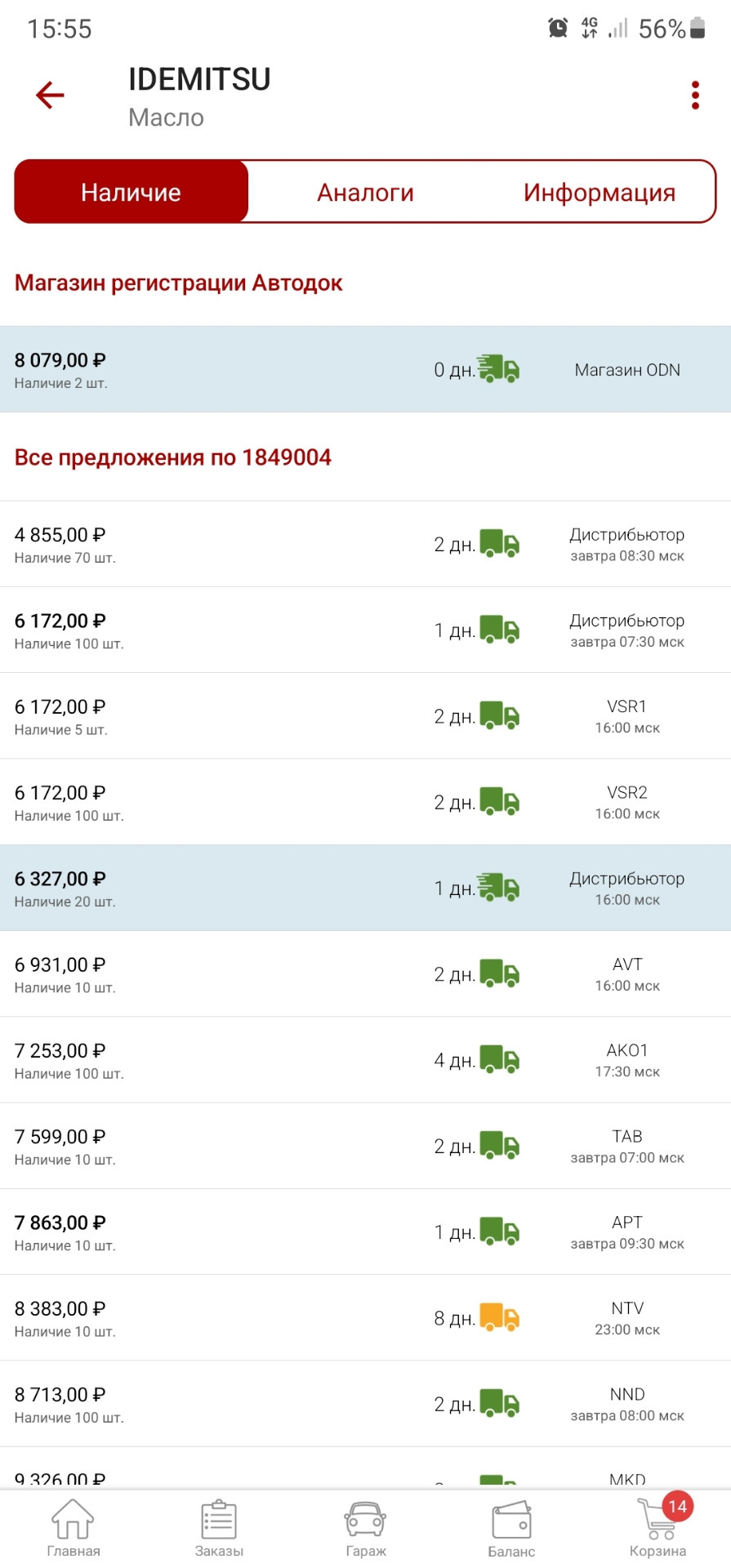Switch to the Информация tab
This screenshot has width=731, height=1568.
tap(599, 193)
